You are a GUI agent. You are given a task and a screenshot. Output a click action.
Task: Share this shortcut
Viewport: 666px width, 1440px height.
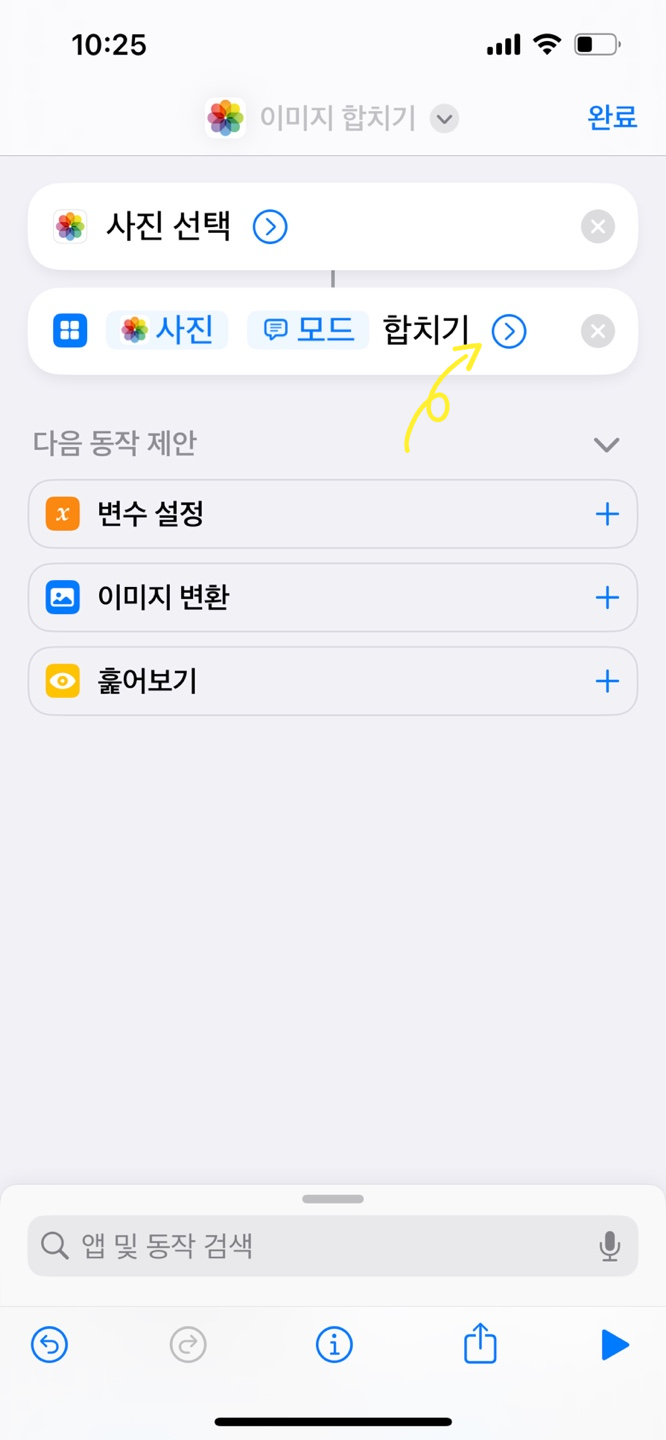(480, 1344)
